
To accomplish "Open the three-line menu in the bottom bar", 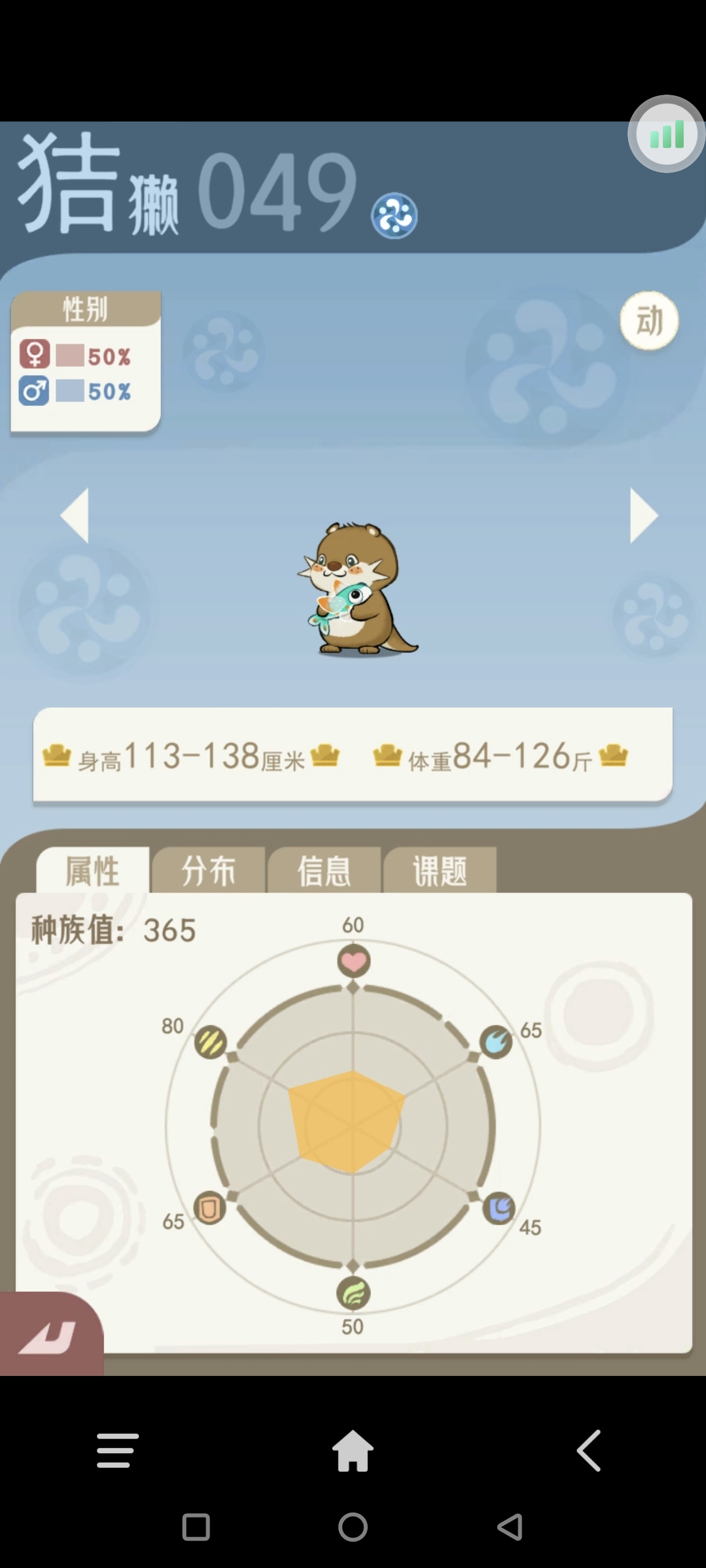I will [x=118, y=1451].
